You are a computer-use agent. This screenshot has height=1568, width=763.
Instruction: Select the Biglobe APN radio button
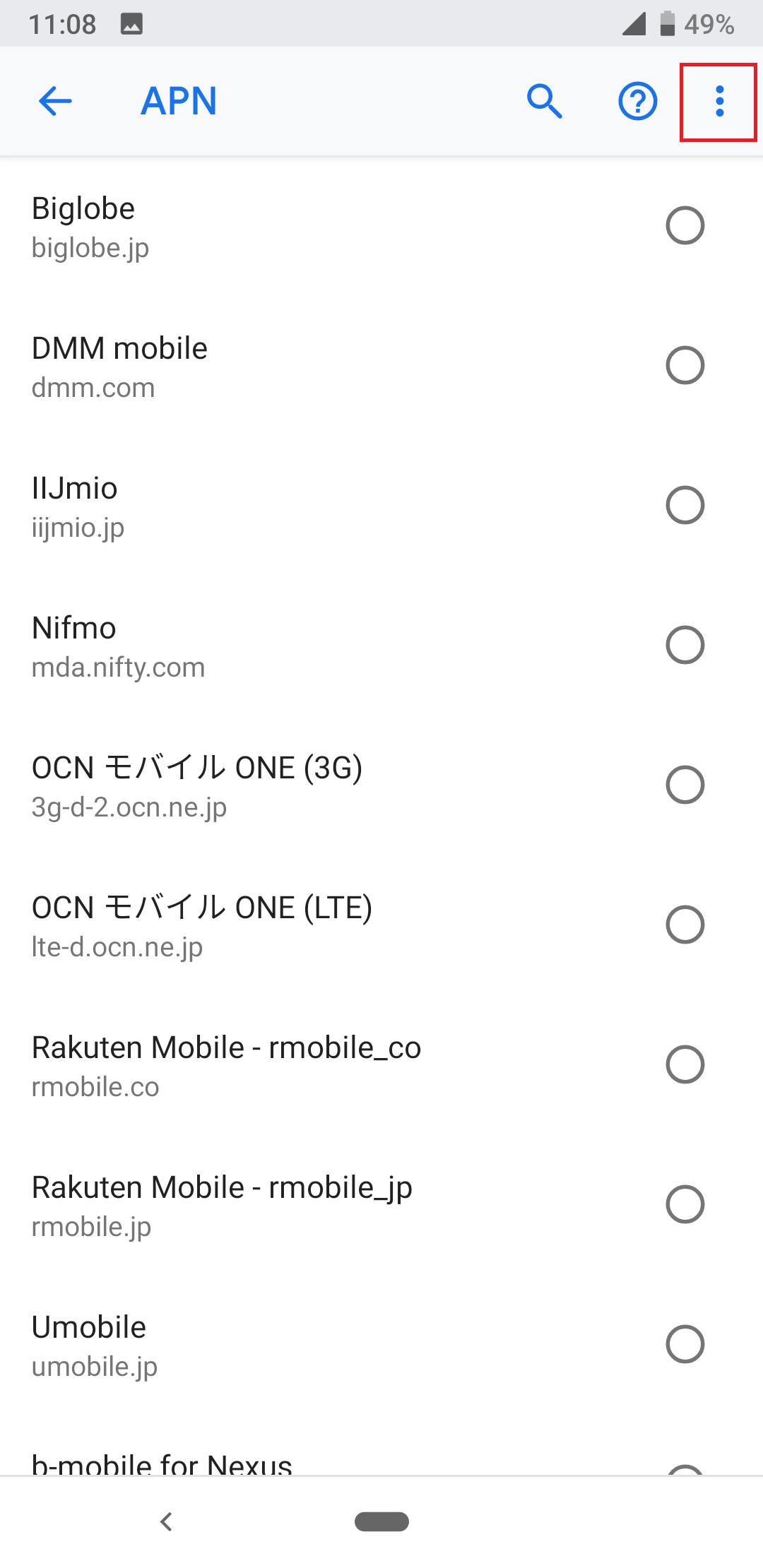pos(685,226)
